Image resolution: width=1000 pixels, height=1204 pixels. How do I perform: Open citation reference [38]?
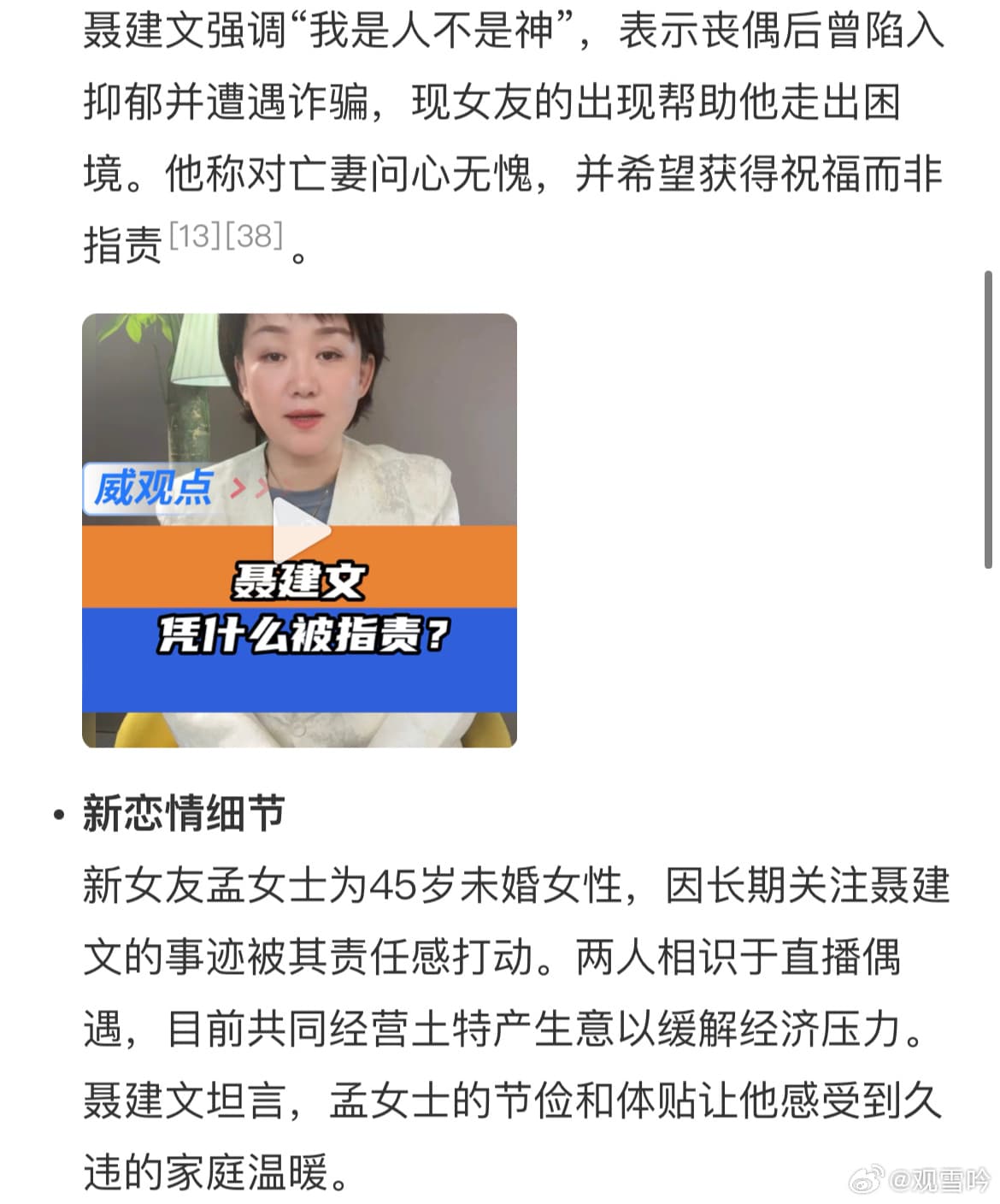tap(254, 236)
